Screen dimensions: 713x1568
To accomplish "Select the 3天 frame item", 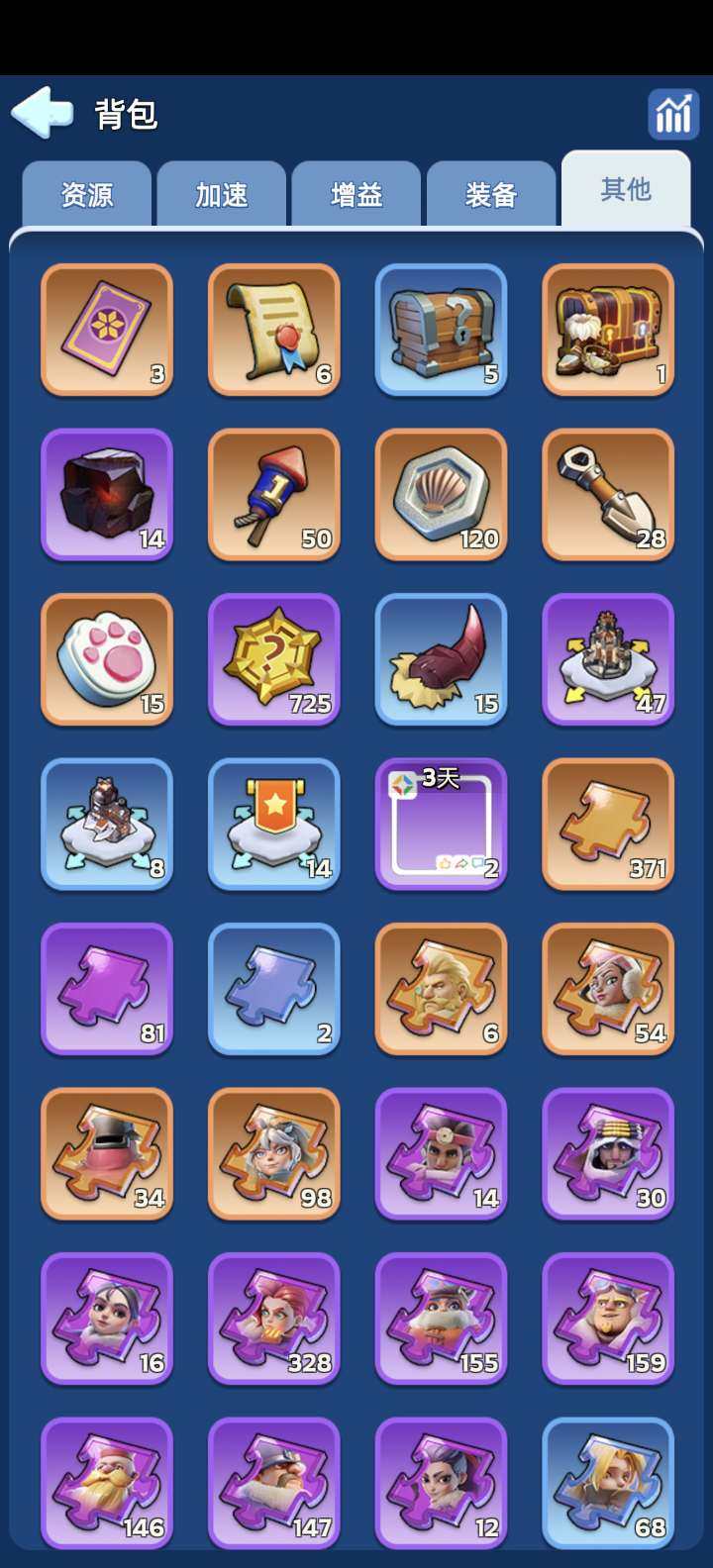I will (x=441, y=824).
